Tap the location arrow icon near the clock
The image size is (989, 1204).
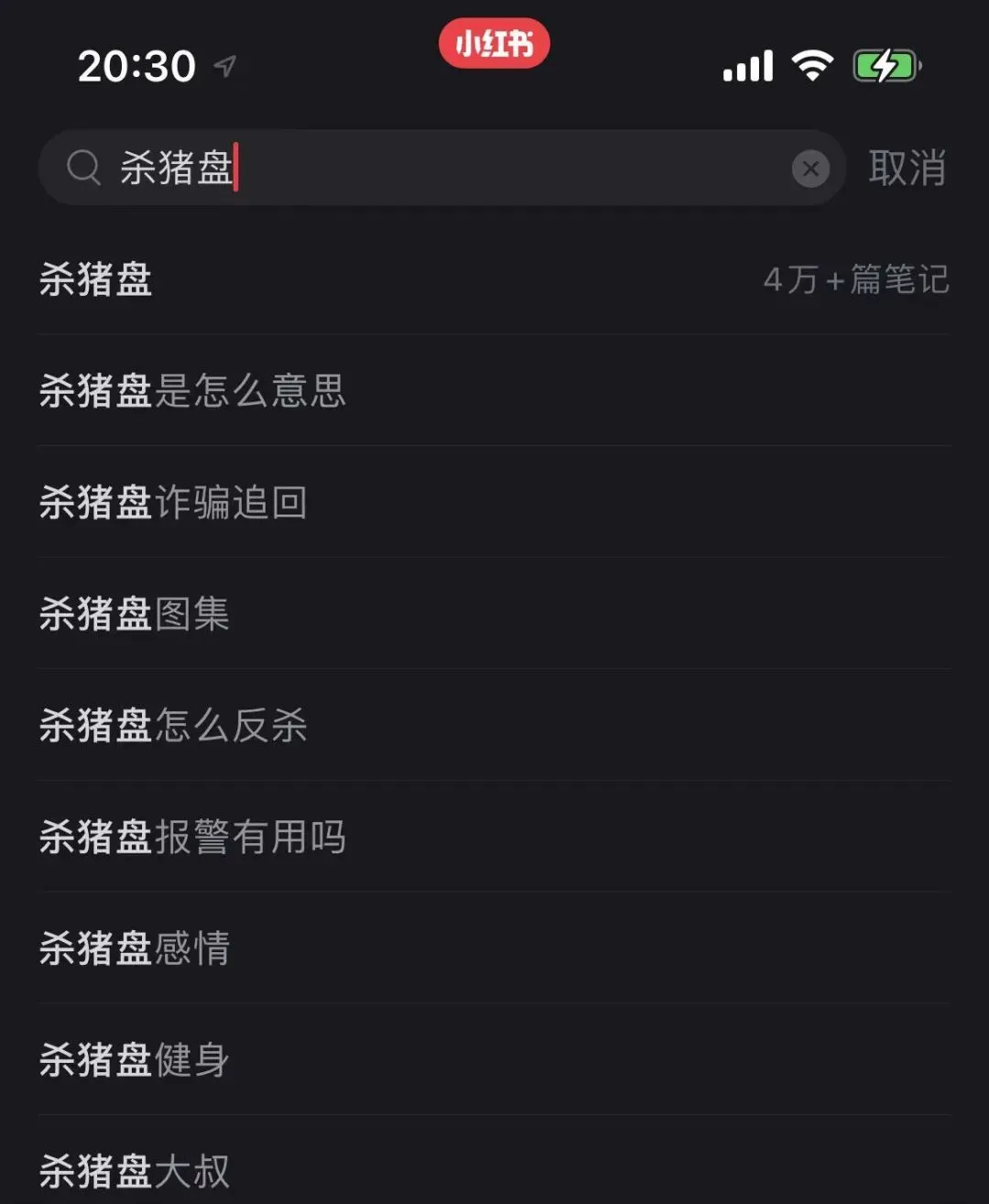tap(225, 66)
